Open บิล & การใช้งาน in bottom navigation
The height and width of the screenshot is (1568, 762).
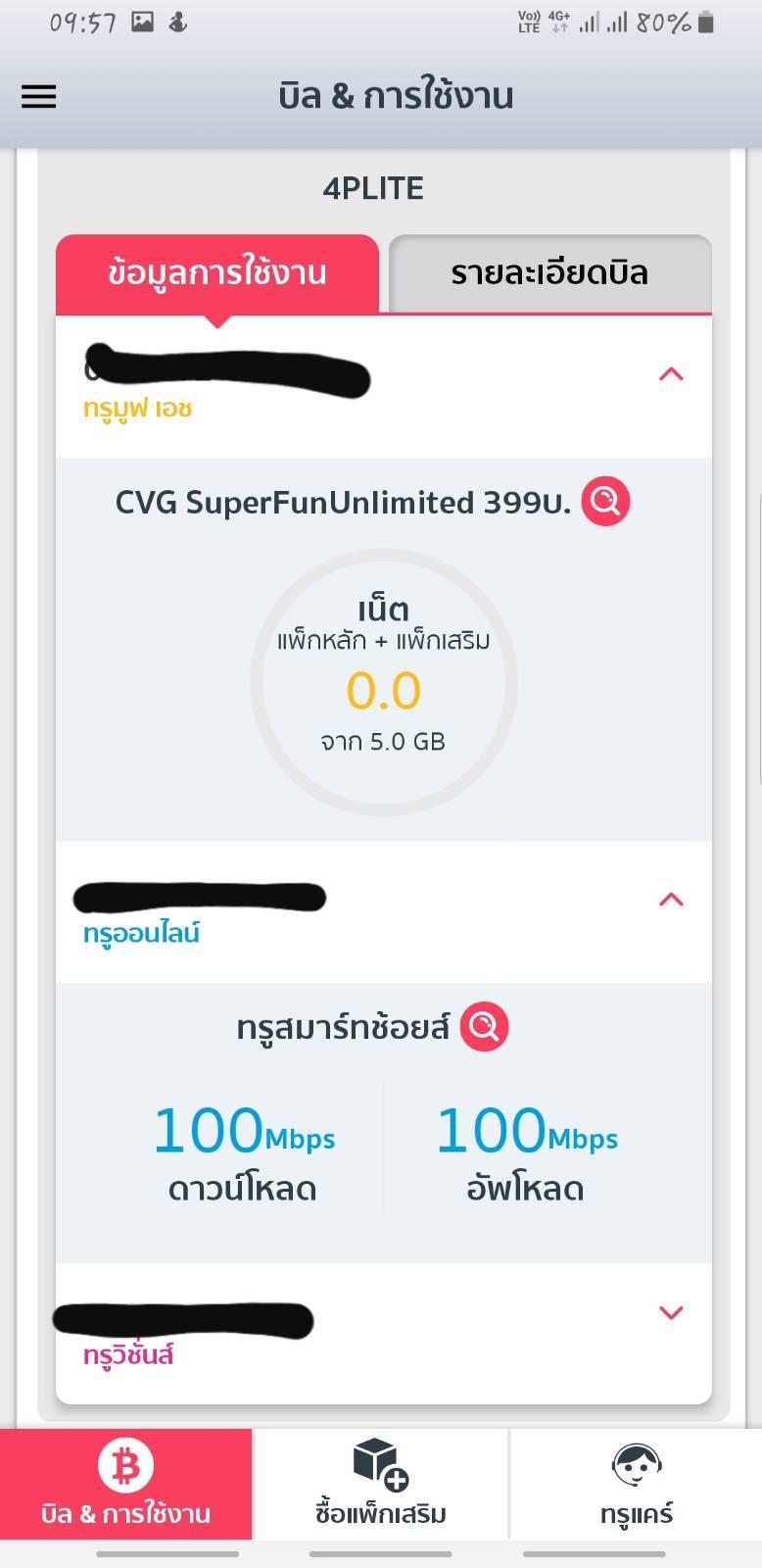(126, 1484)
